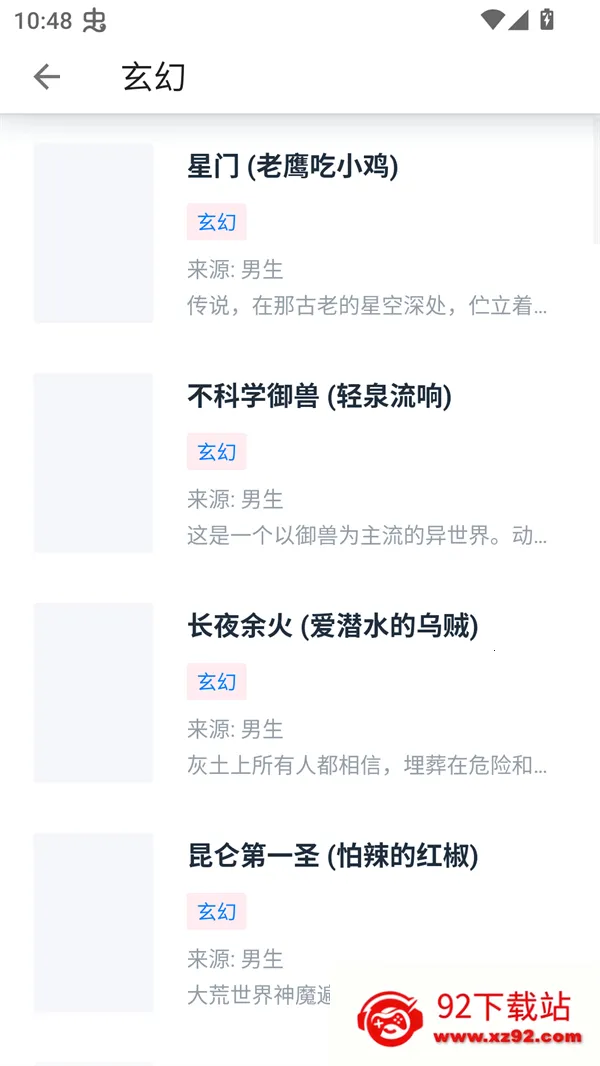Viewport: 600px width, 1066px height.
Task: Open the book 不科学御兽
Action: pos(319,396)
